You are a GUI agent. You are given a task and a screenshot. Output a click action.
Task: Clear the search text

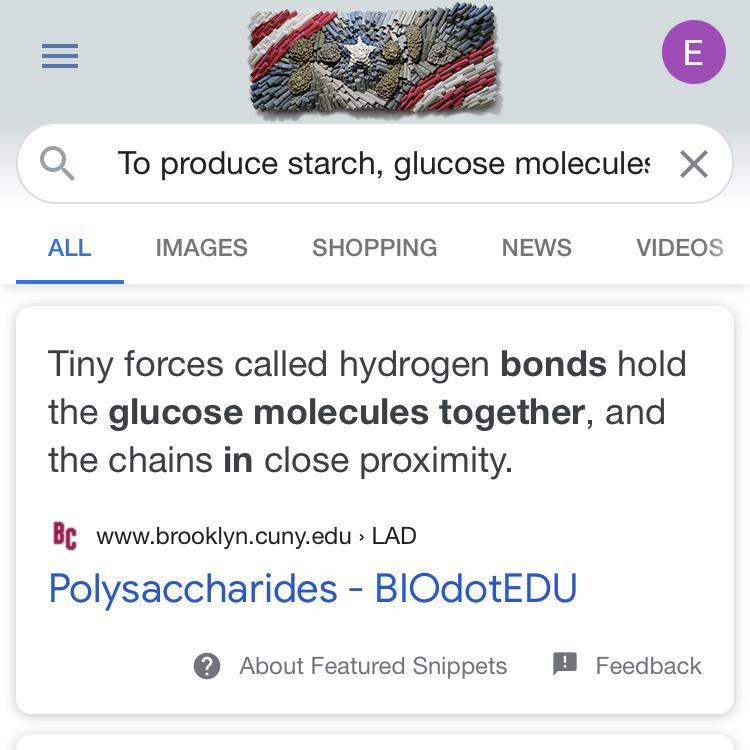coord(693,163)
